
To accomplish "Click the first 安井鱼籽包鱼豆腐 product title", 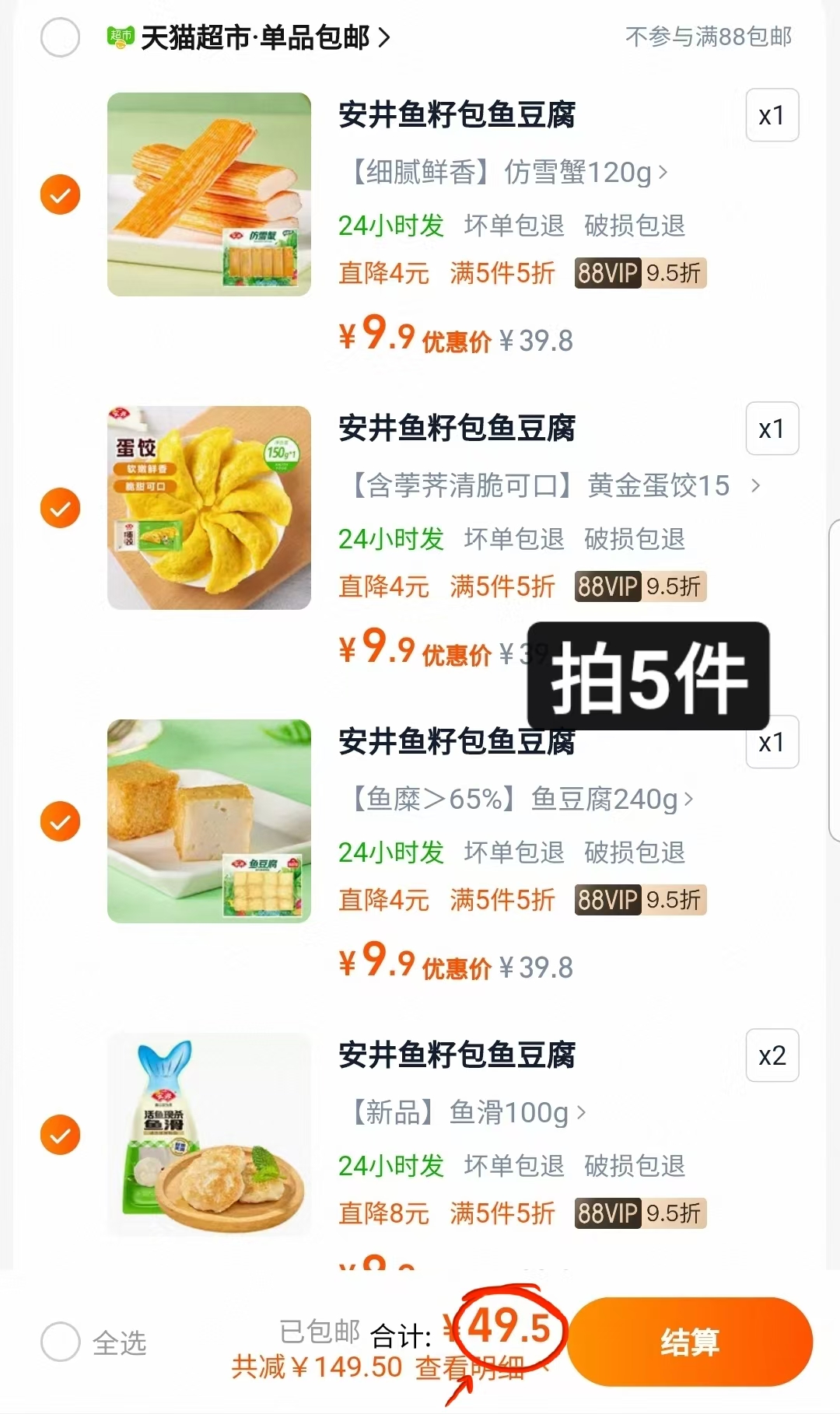I will click(x=457, y=114).
